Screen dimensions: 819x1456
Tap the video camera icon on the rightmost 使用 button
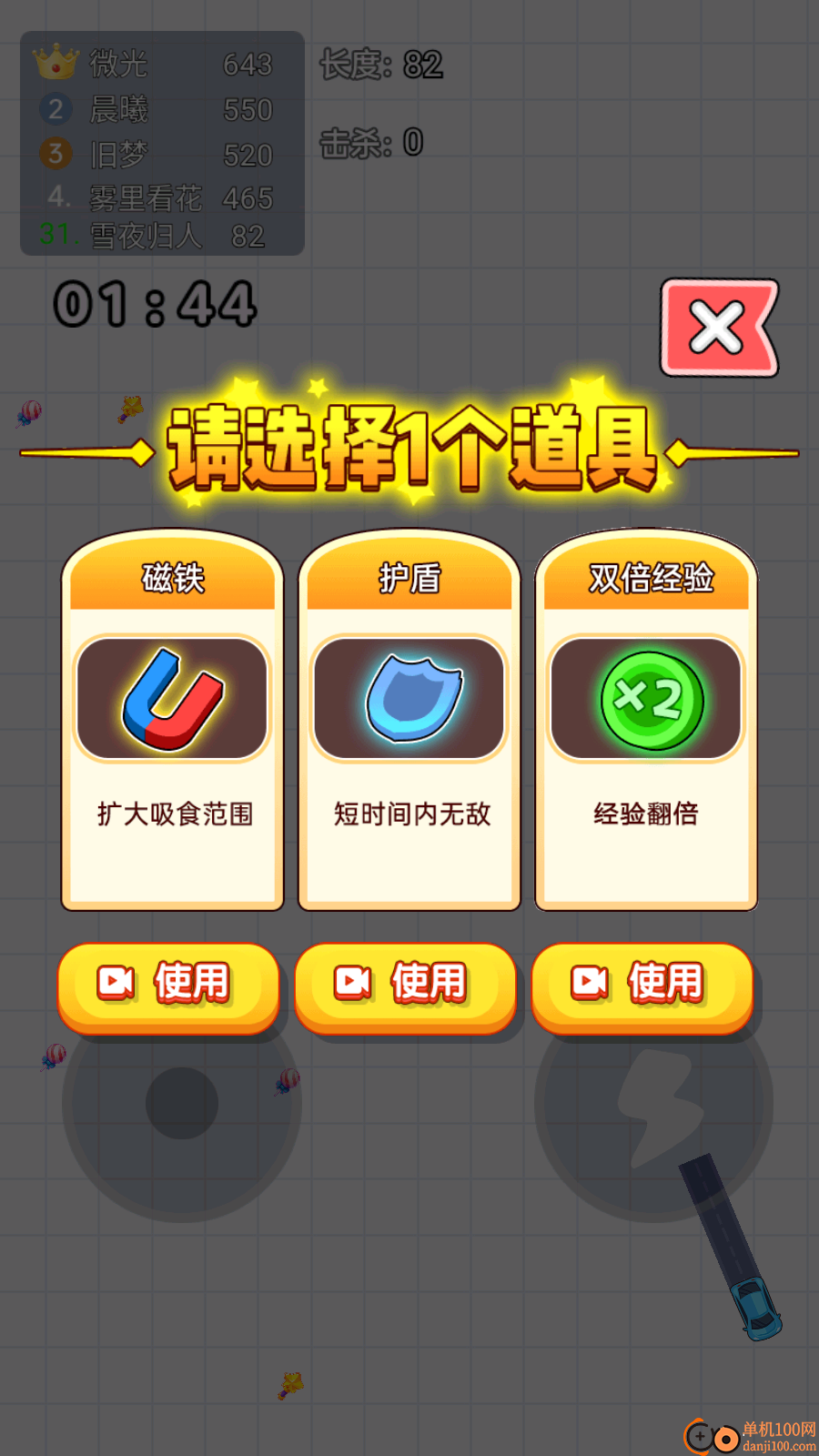point(588,982)
